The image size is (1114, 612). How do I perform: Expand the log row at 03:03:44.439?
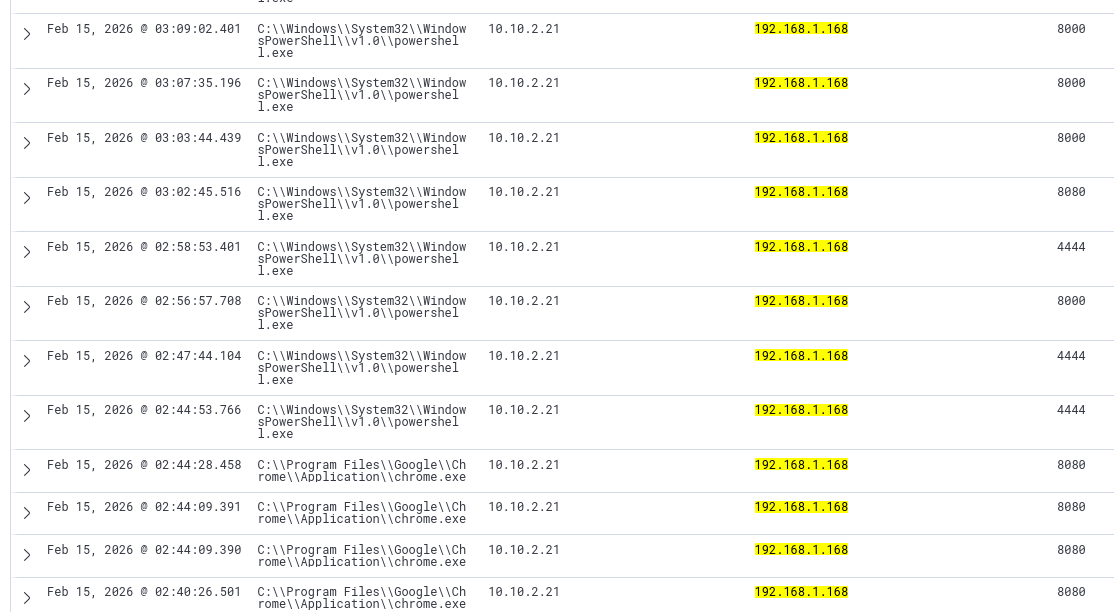click(x=27, y=143)
